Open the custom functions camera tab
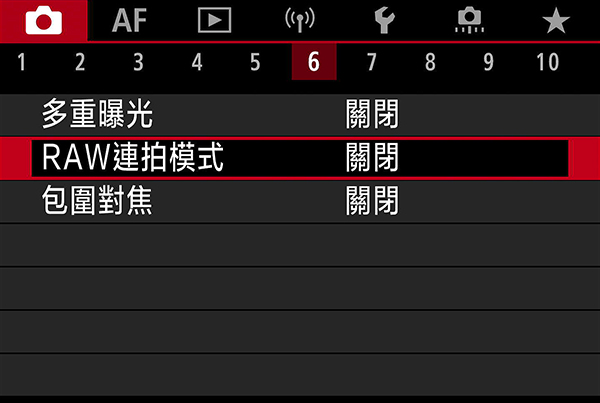This screenshot has height=403, width=600. pyautogui.click(x=468, y=19)
